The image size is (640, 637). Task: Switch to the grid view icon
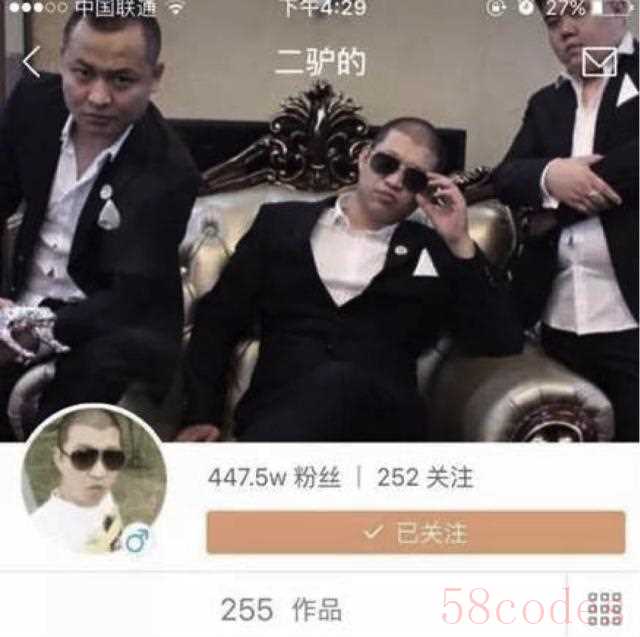tap(604, 608)
